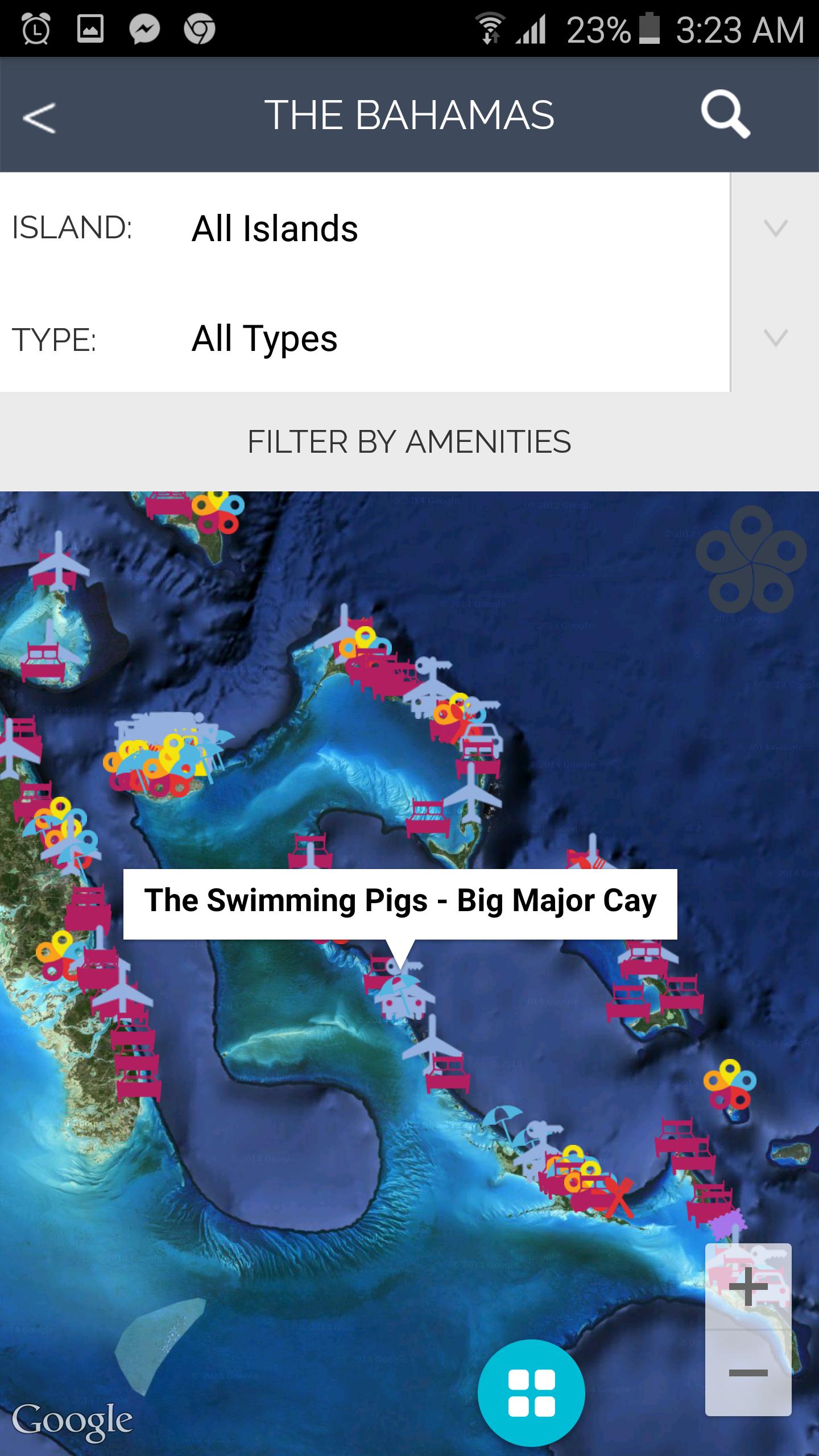Expand Filter by Amenities

point(409,442)
